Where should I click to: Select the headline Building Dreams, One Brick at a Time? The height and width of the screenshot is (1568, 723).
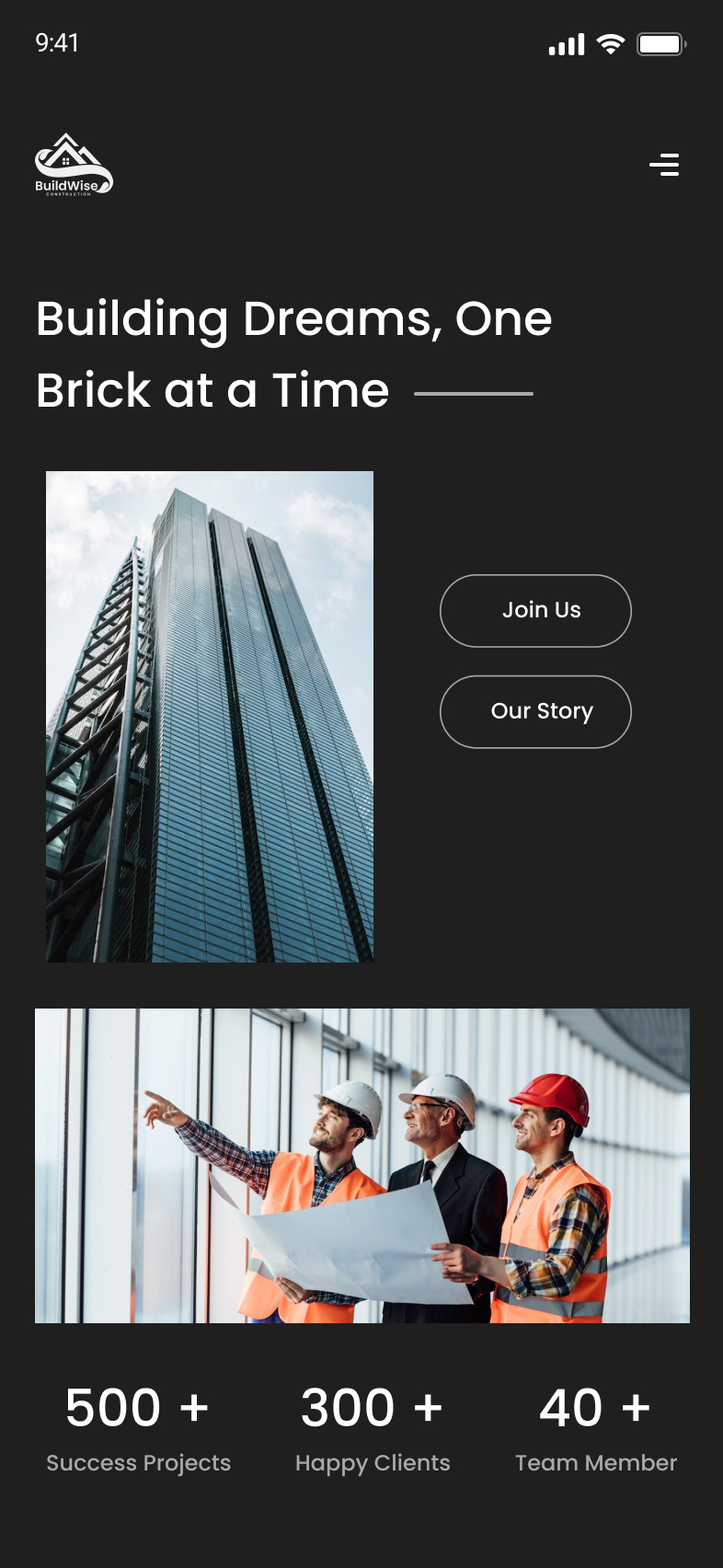pyautogui.click(x=293, y=354)
